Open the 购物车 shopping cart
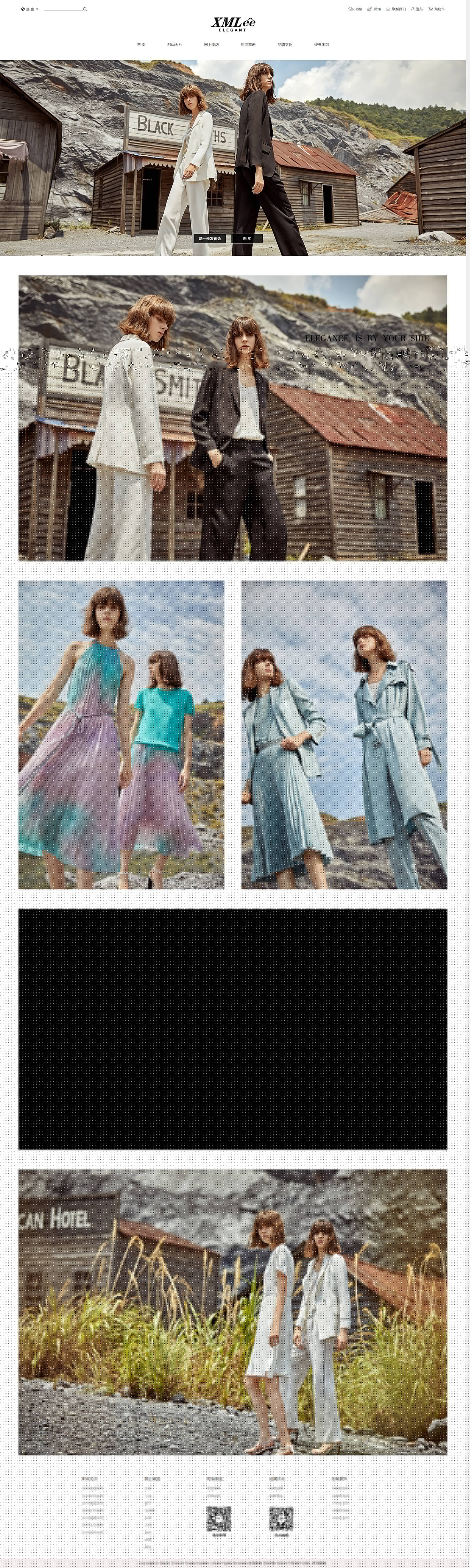The width and height of the screenshot is (470, 1568). 437,9
